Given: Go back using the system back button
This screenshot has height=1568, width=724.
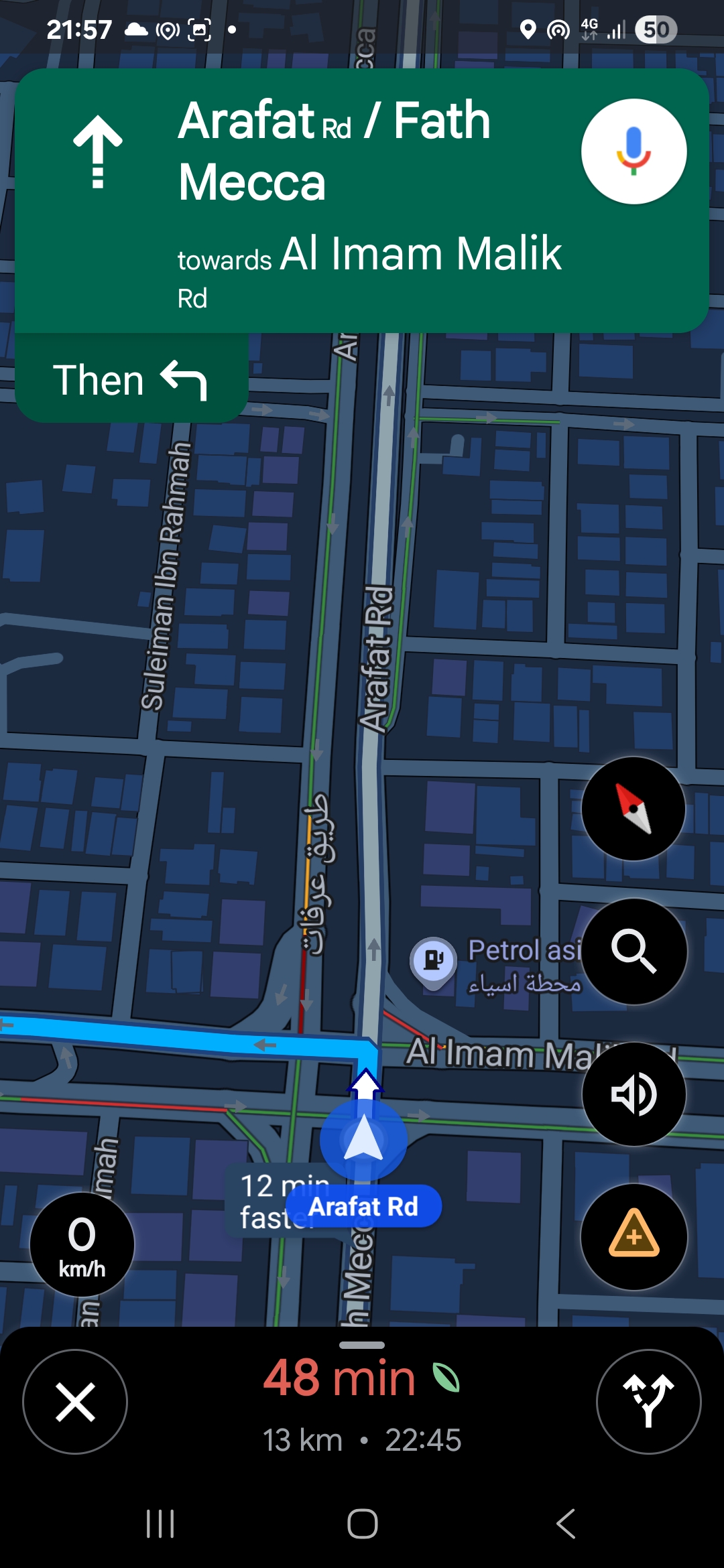Looking at the screenshot, I should [x=566, y=1524].
